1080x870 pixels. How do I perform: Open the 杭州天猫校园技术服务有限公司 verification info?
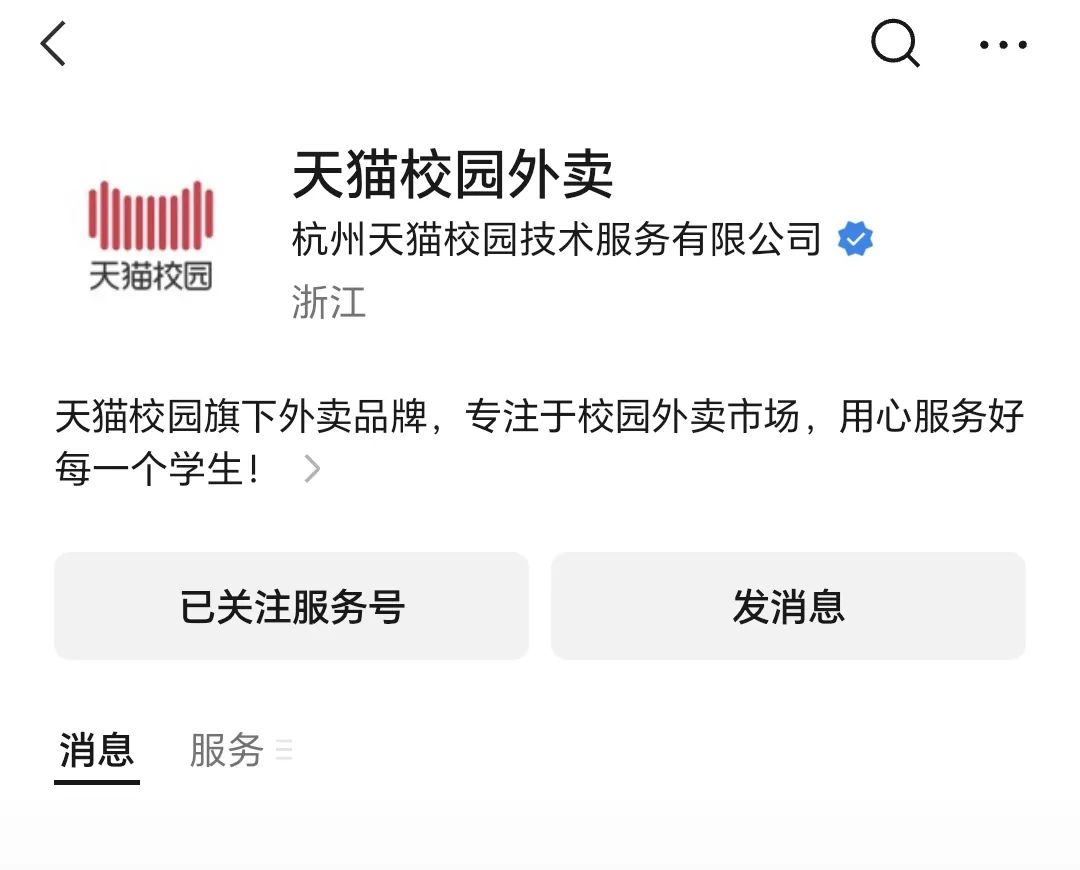click(556, 240)
